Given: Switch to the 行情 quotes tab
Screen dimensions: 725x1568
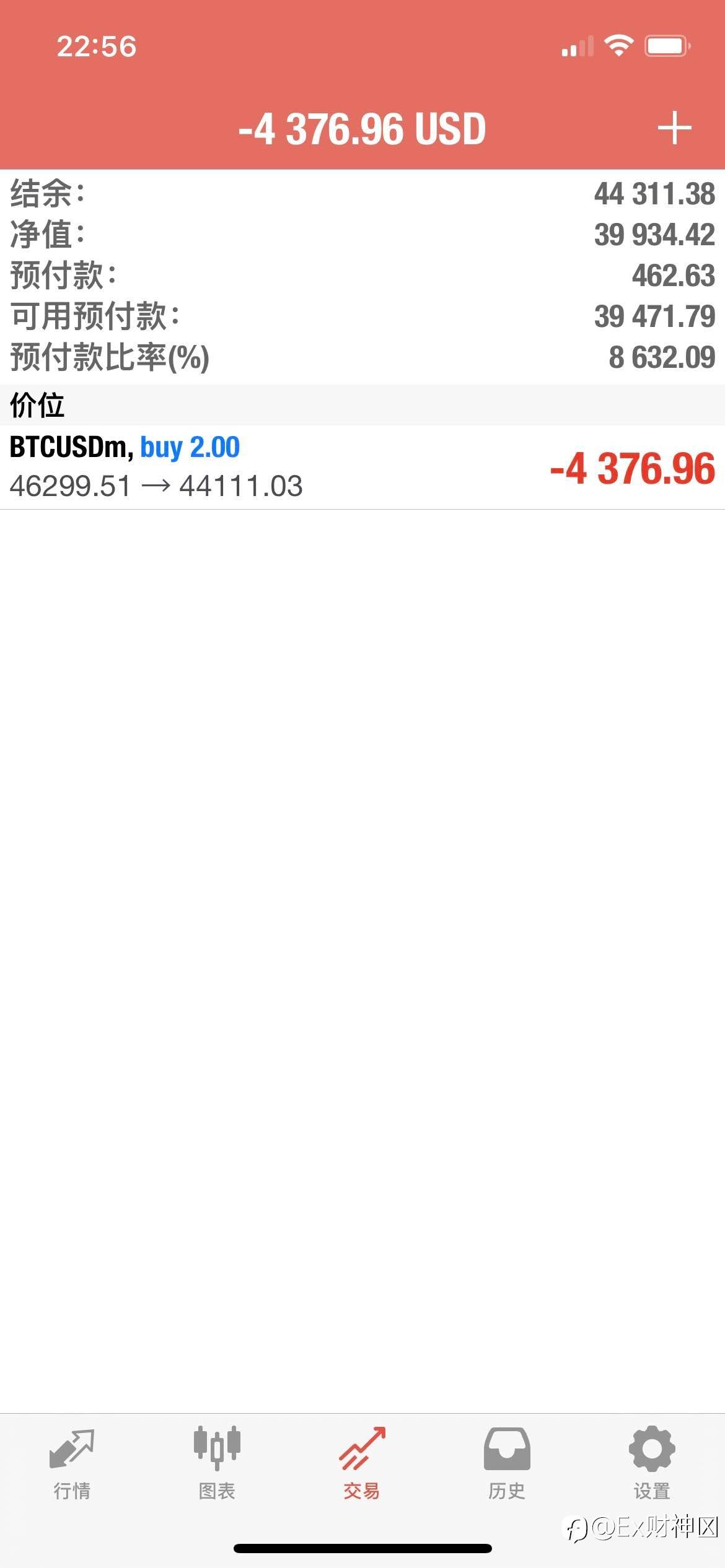Looking at the screenshot, I should (72, 1464).
